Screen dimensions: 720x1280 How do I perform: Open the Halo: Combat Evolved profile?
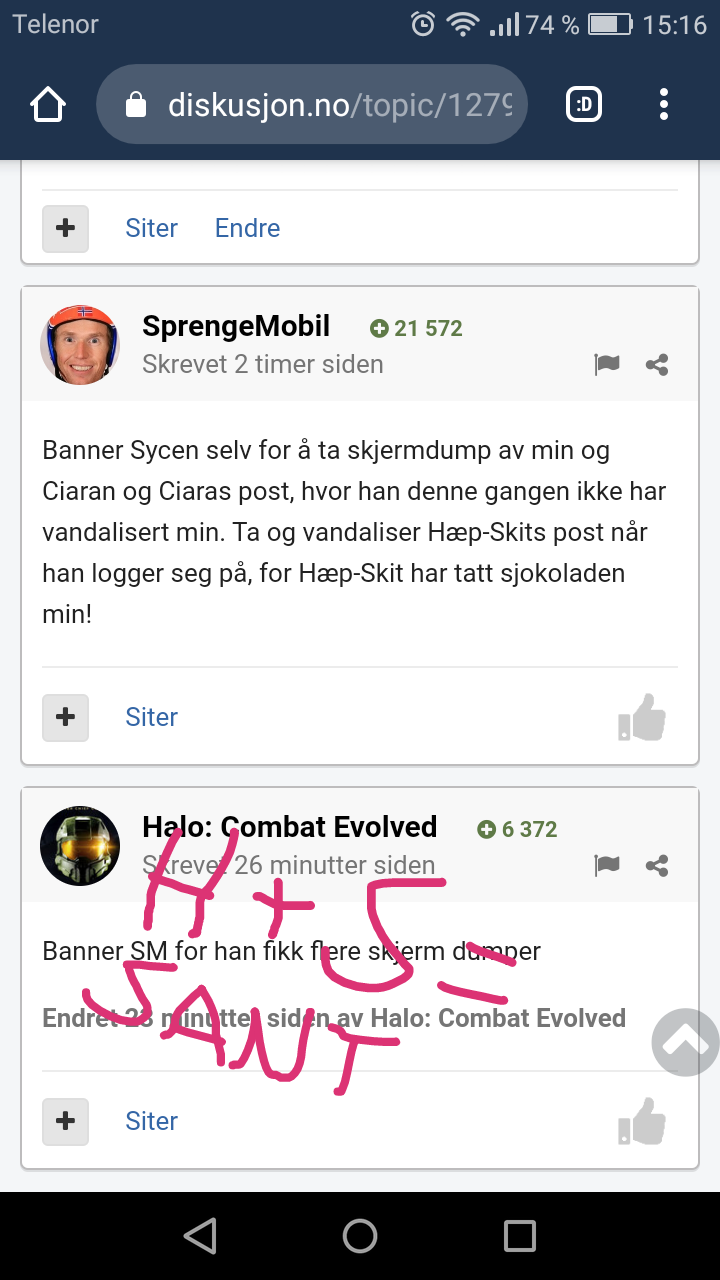click(290, 827)
